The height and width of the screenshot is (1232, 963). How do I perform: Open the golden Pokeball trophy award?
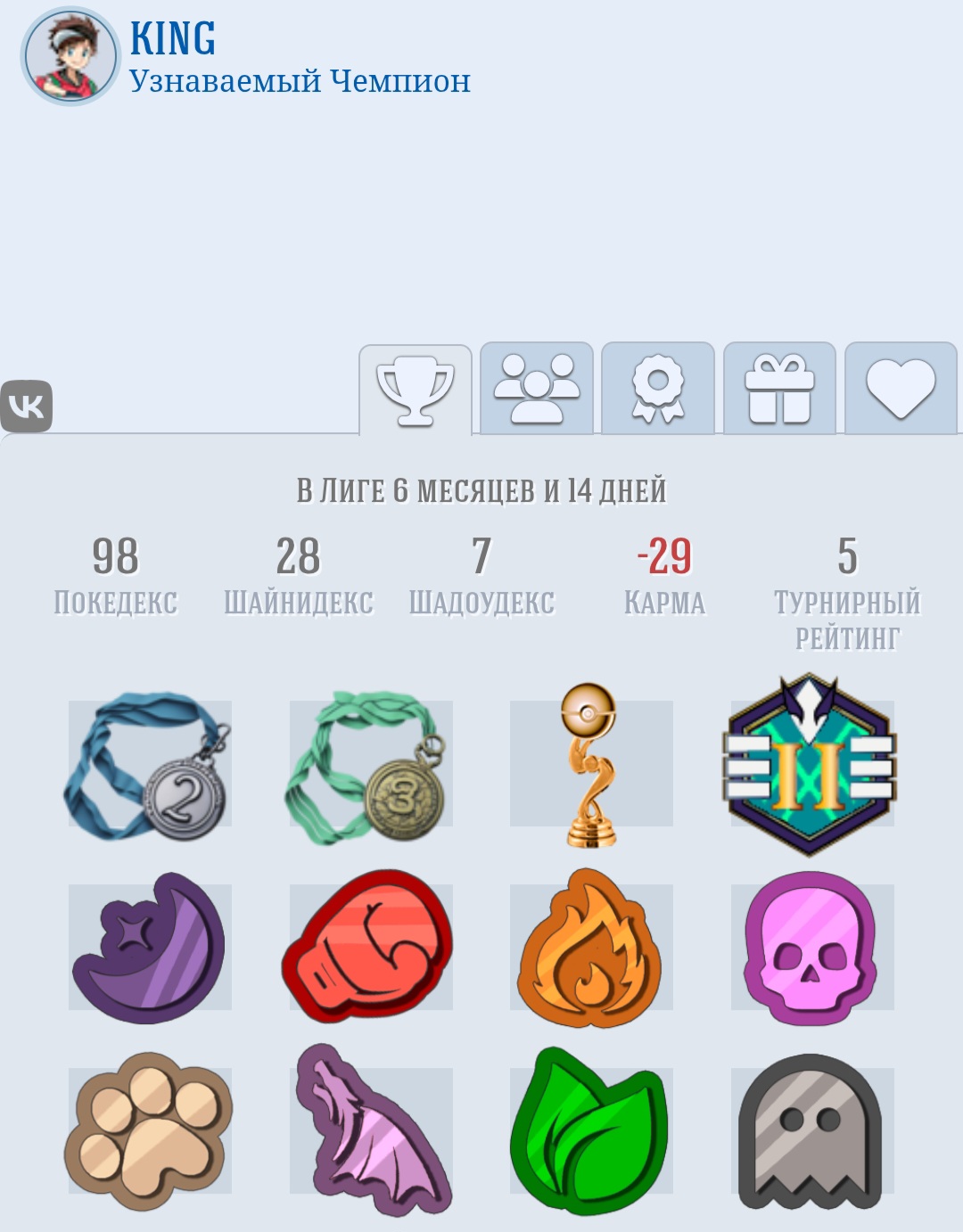tap(590, 765)
